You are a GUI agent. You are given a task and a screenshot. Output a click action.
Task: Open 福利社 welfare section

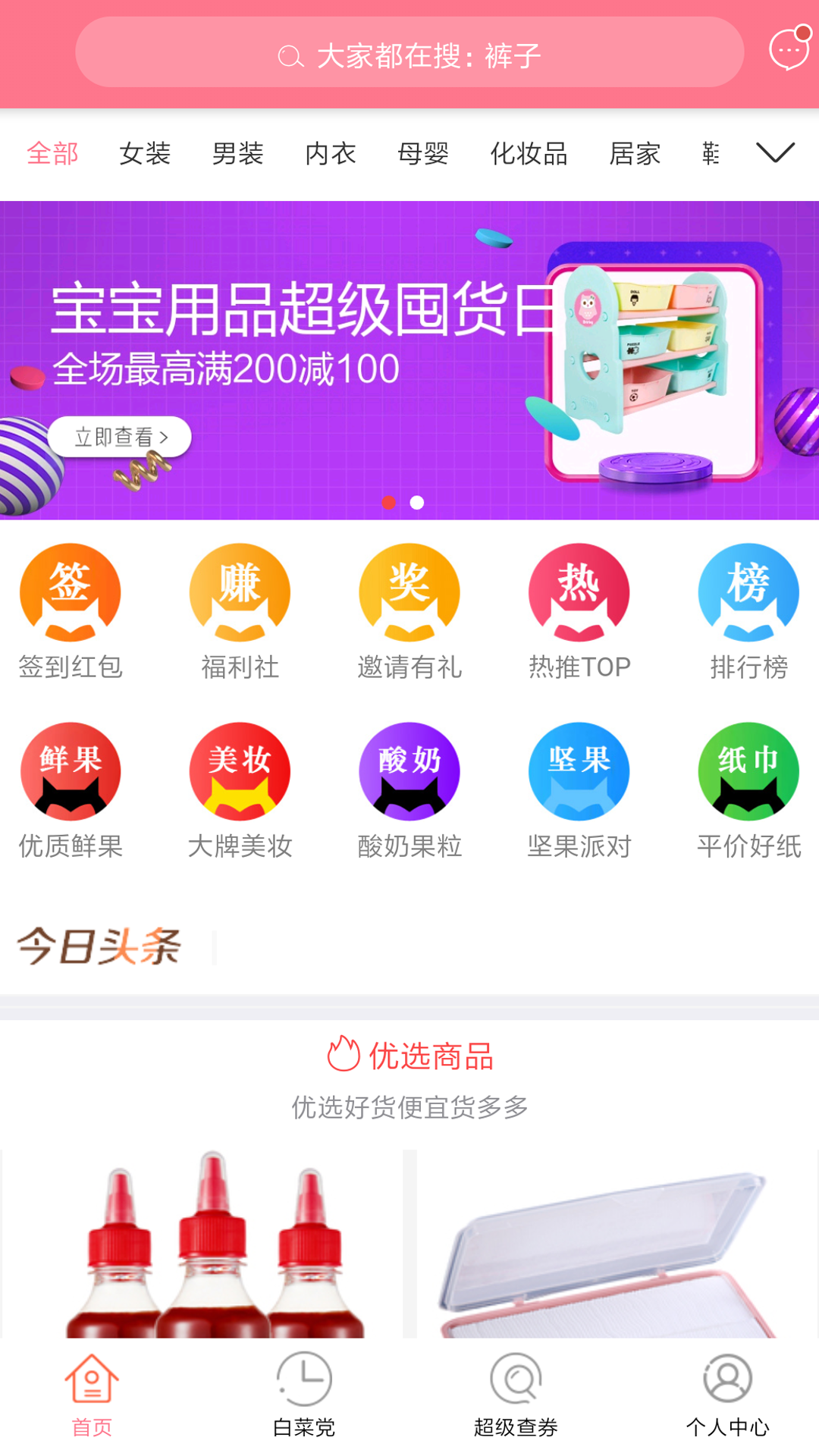240,612
